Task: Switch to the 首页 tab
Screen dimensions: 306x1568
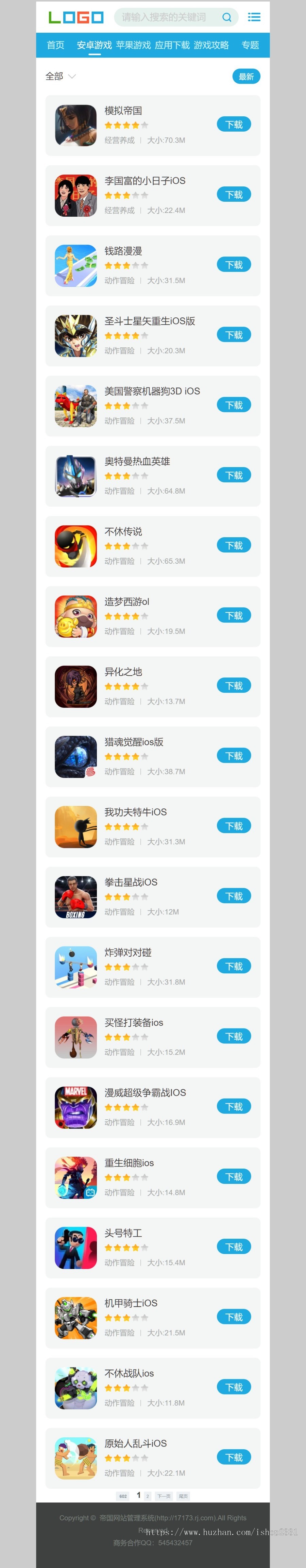Action: [55, 45]
